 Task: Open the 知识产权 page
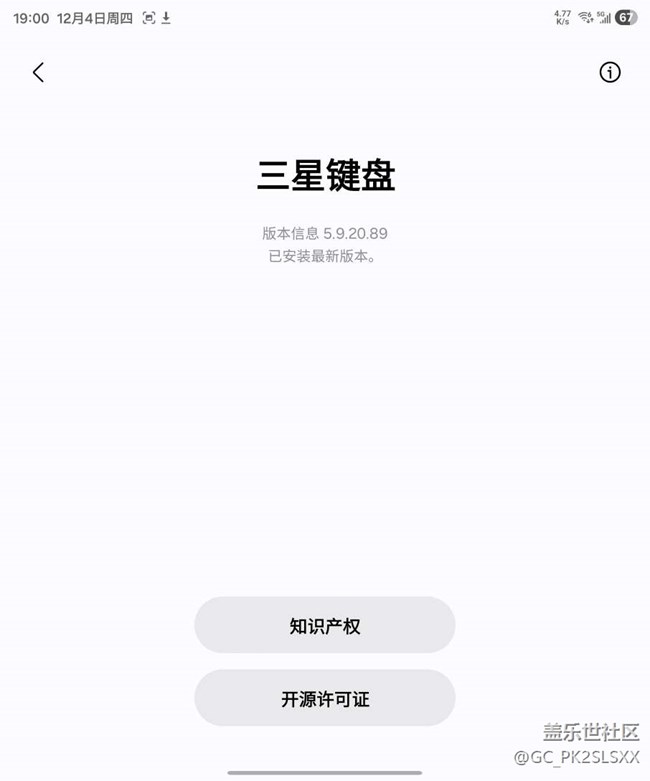pyautogui.click(x=325, y=626)
